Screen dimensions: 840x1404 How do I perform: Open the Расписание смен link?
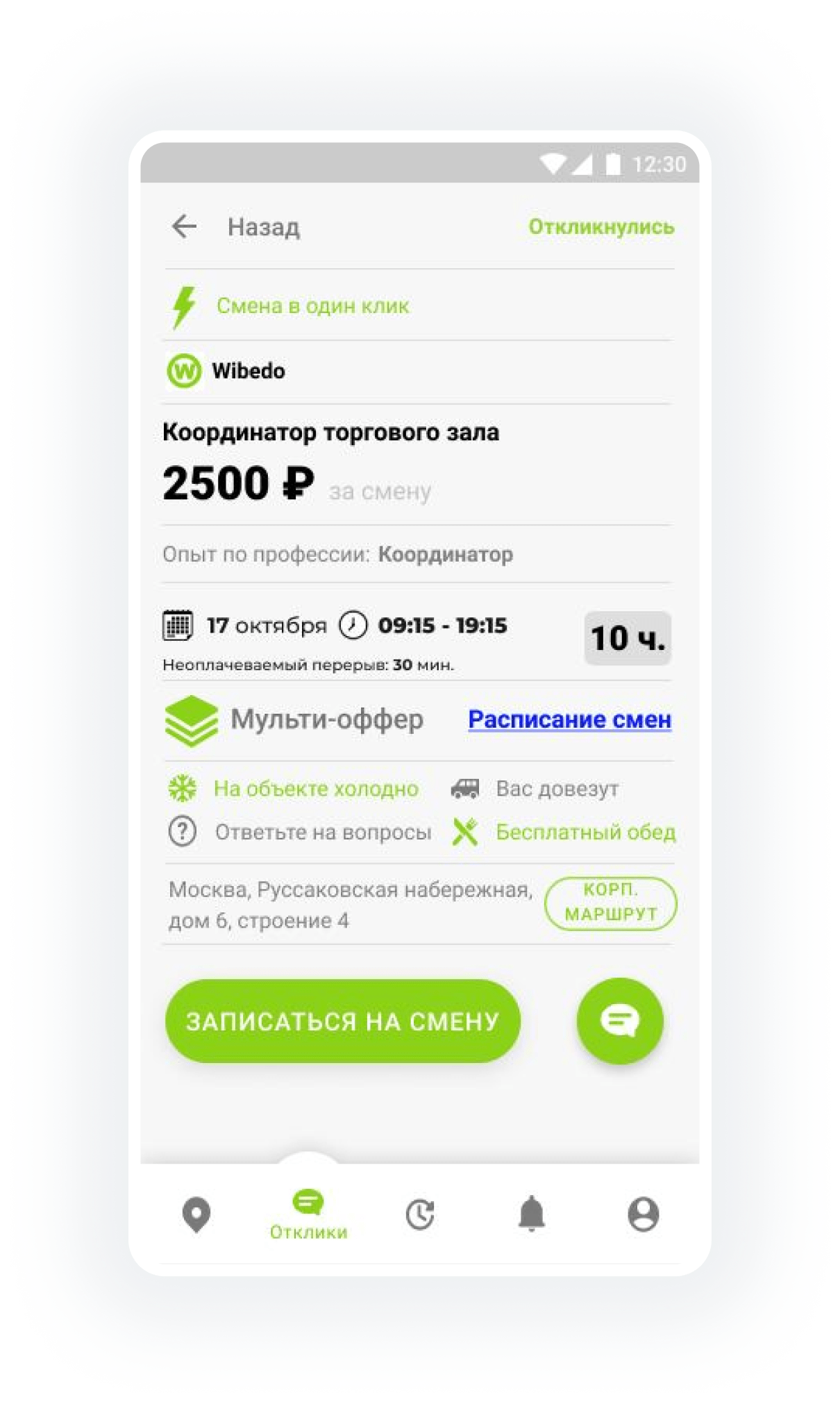point(569,719)
